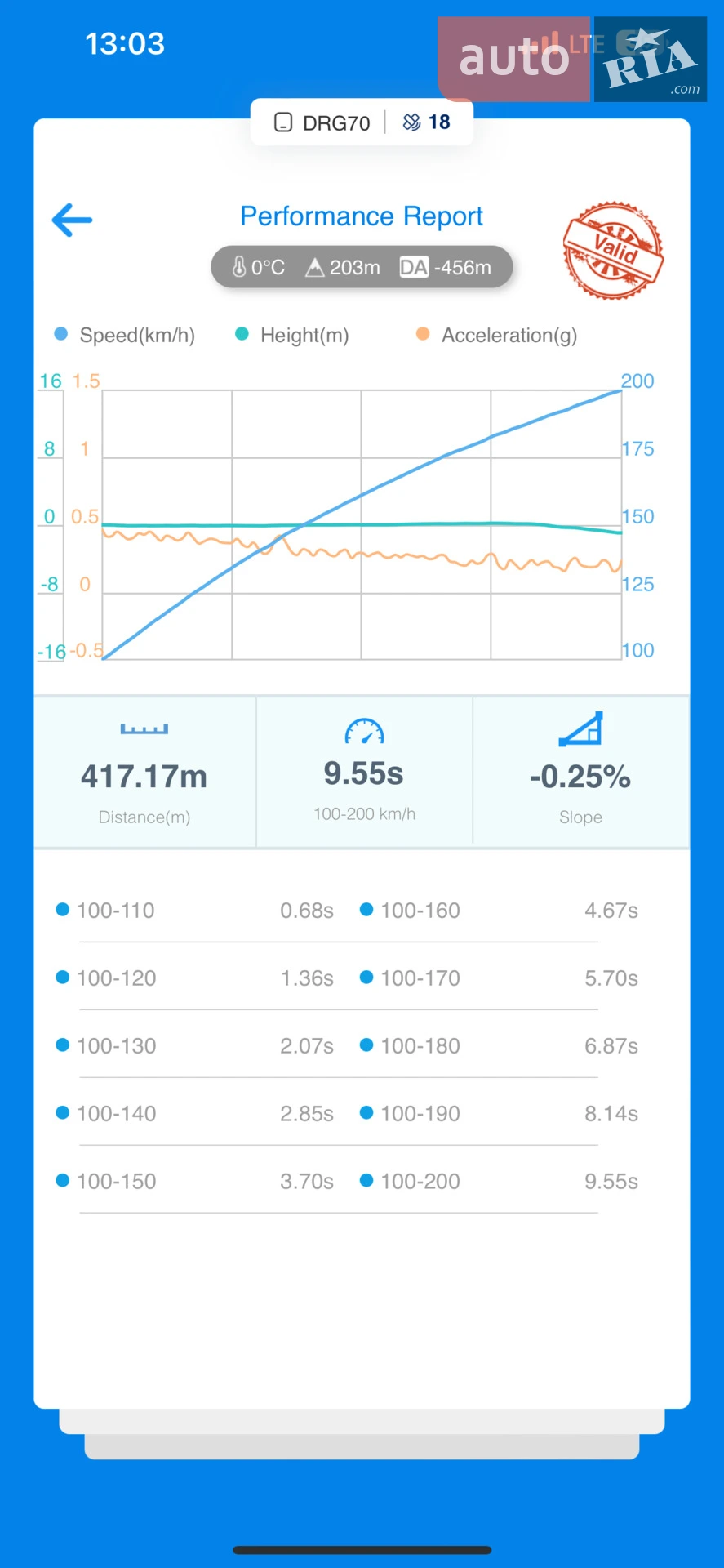Screen dimensions: 724x1568
Task: Toggle the Acceleration(g) chart series
Action: pyautogui.click(x=496, y=335)
